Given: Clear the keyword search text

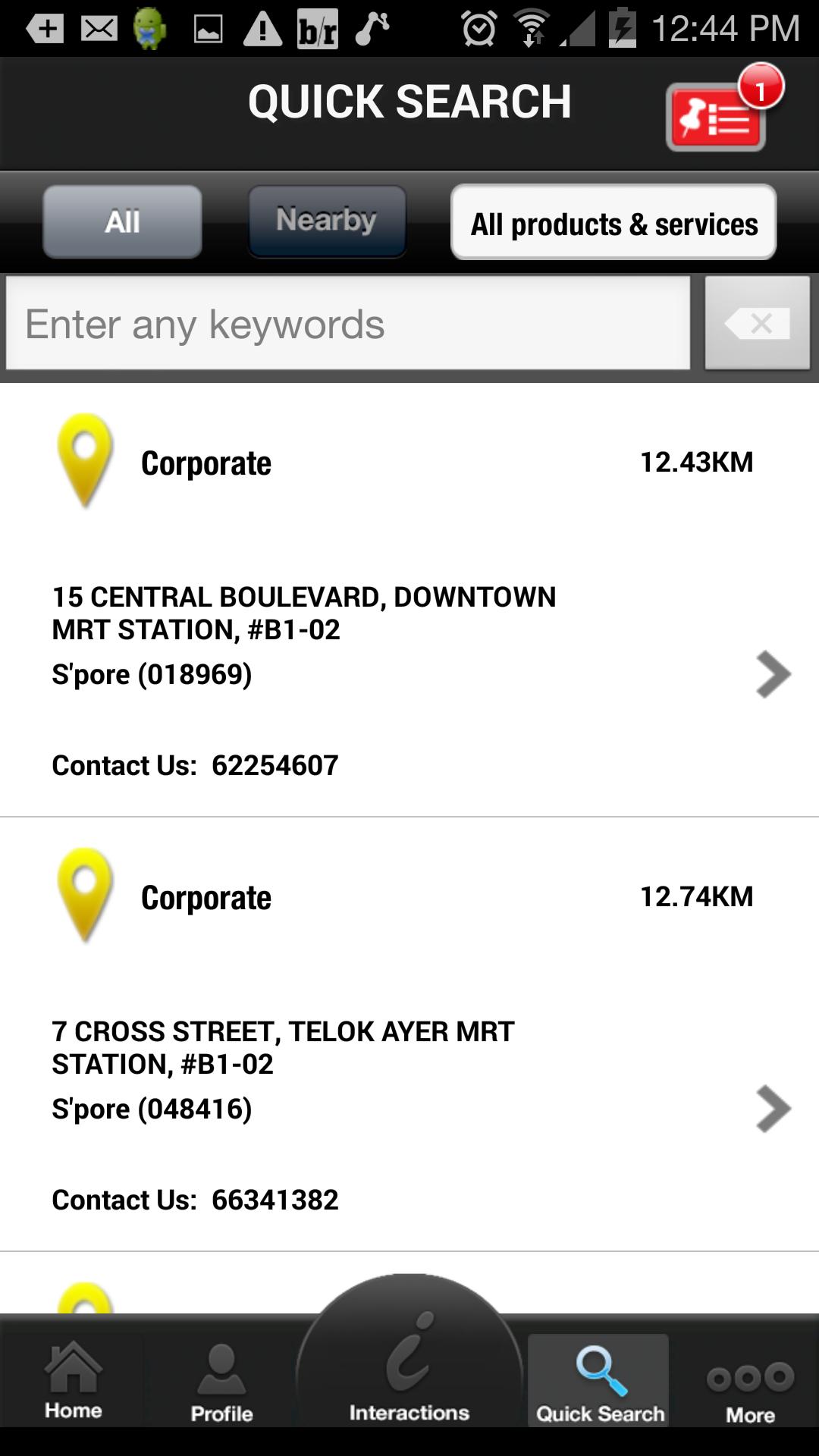Looking at the screenshot, I should tap(757, 324).
